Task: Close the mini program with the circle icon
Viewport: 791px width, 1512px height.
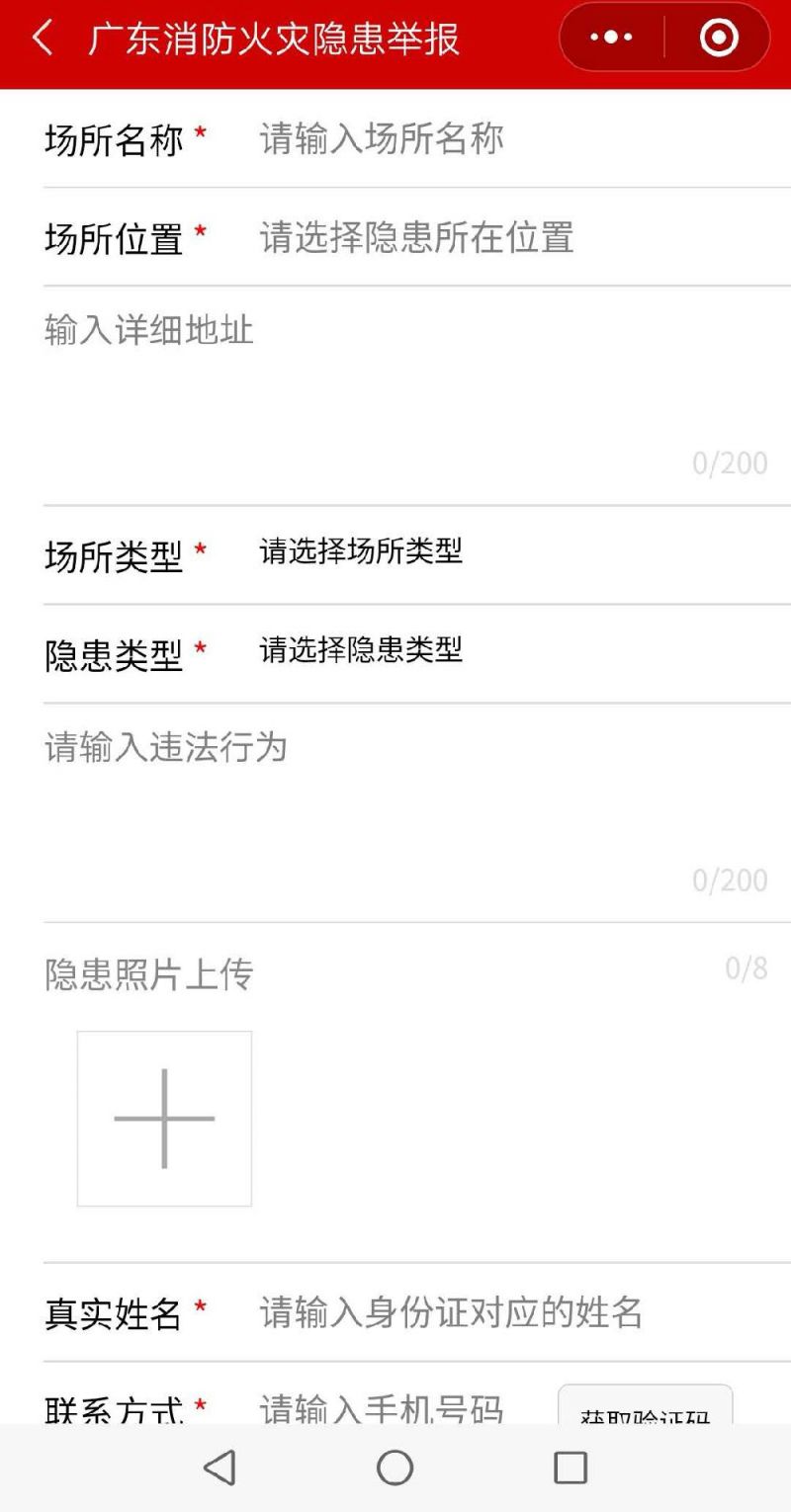Action: click(718, 39)
